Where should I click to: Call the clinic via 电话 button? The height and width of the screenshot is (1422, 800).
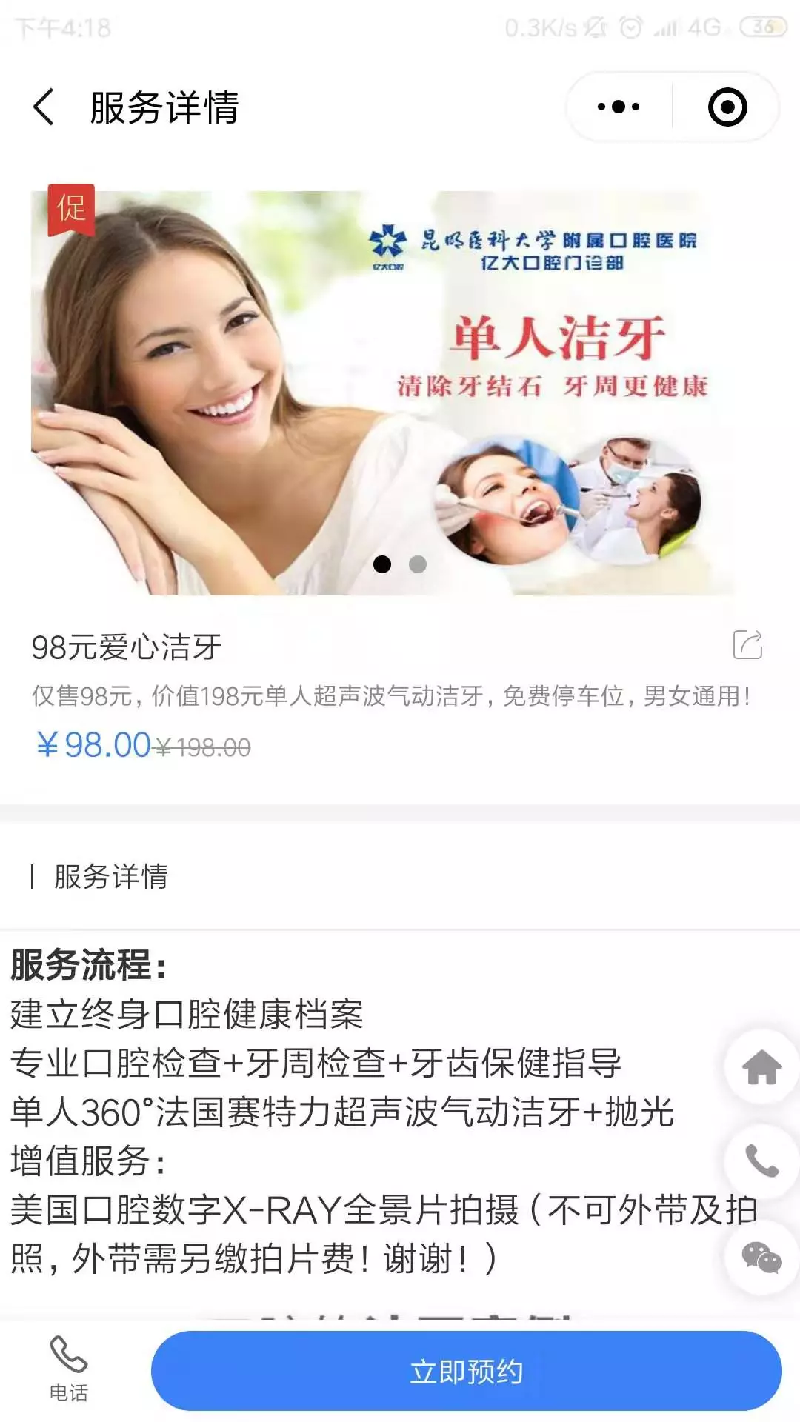coord(68,1369)
